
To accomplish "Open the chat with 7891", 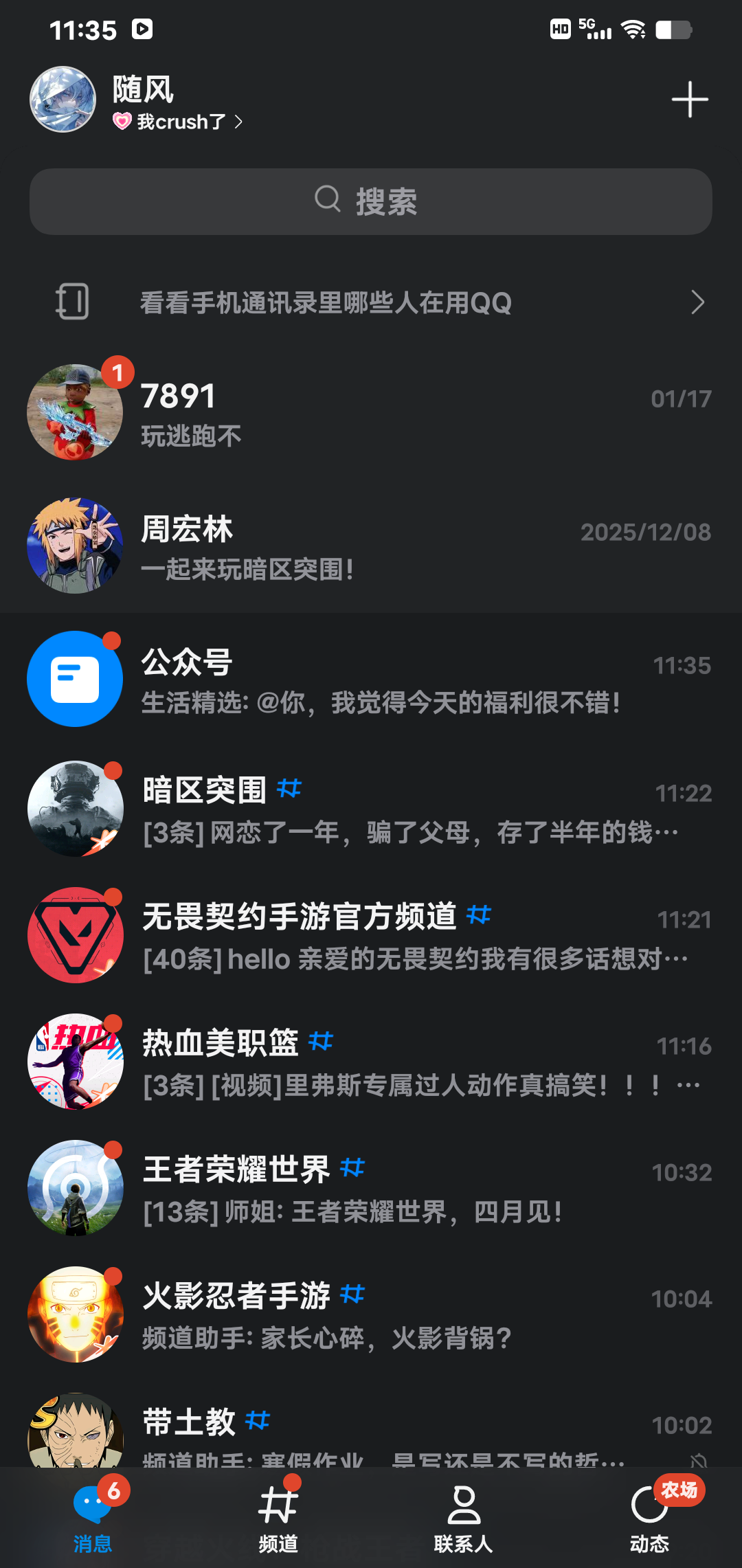I will point(371,412).
